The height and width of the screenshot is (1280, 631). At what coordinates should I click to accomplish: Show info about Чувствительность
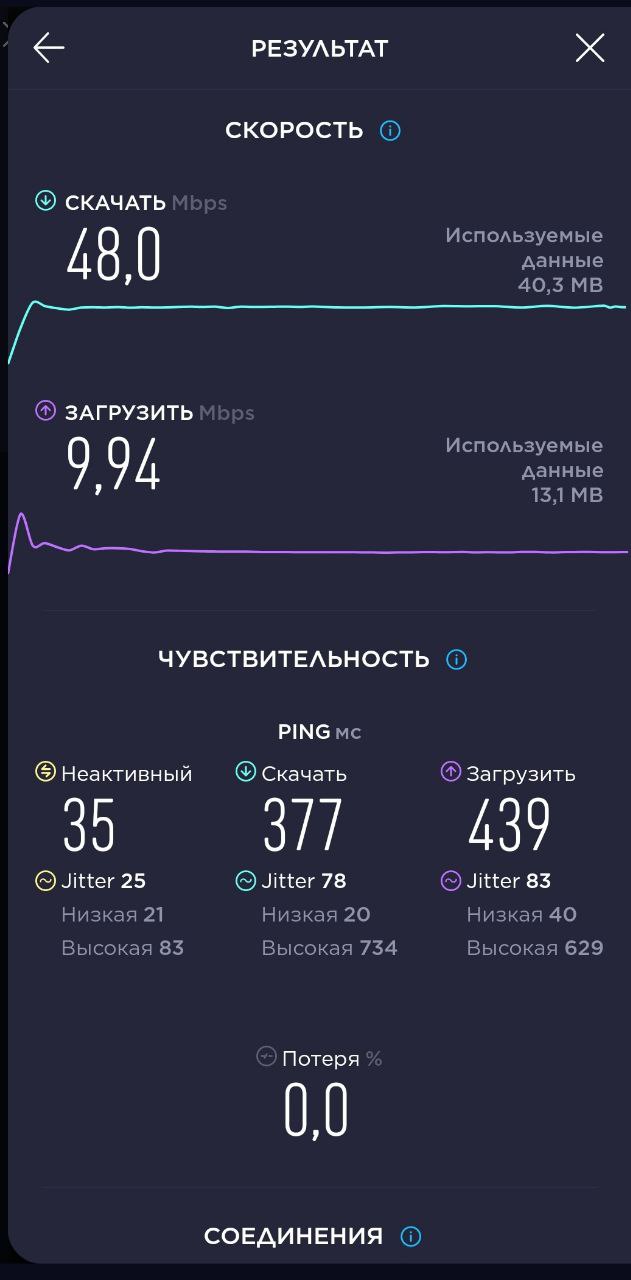coord(457,660)
